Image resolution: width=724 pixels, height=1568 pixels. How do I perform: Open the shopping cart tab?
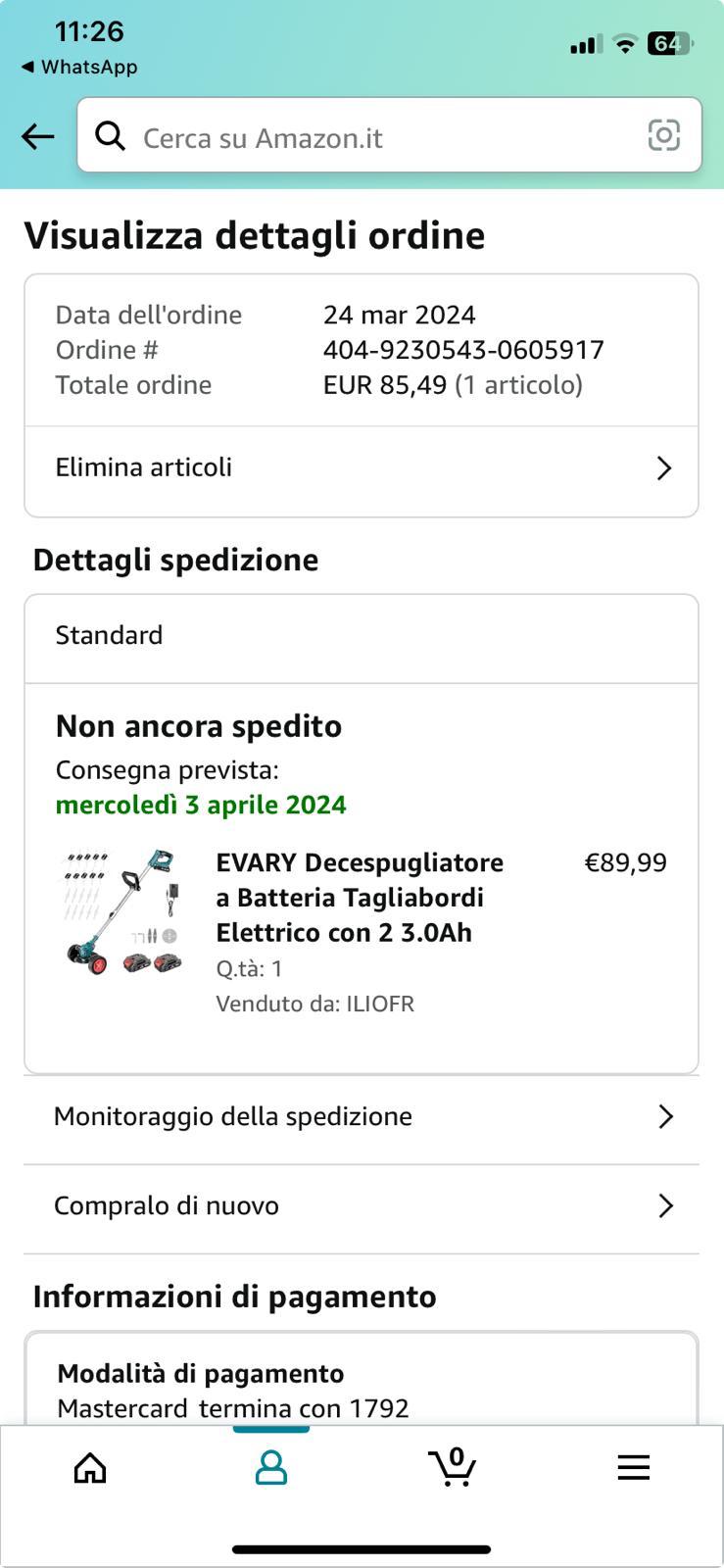click(453, 1467)
